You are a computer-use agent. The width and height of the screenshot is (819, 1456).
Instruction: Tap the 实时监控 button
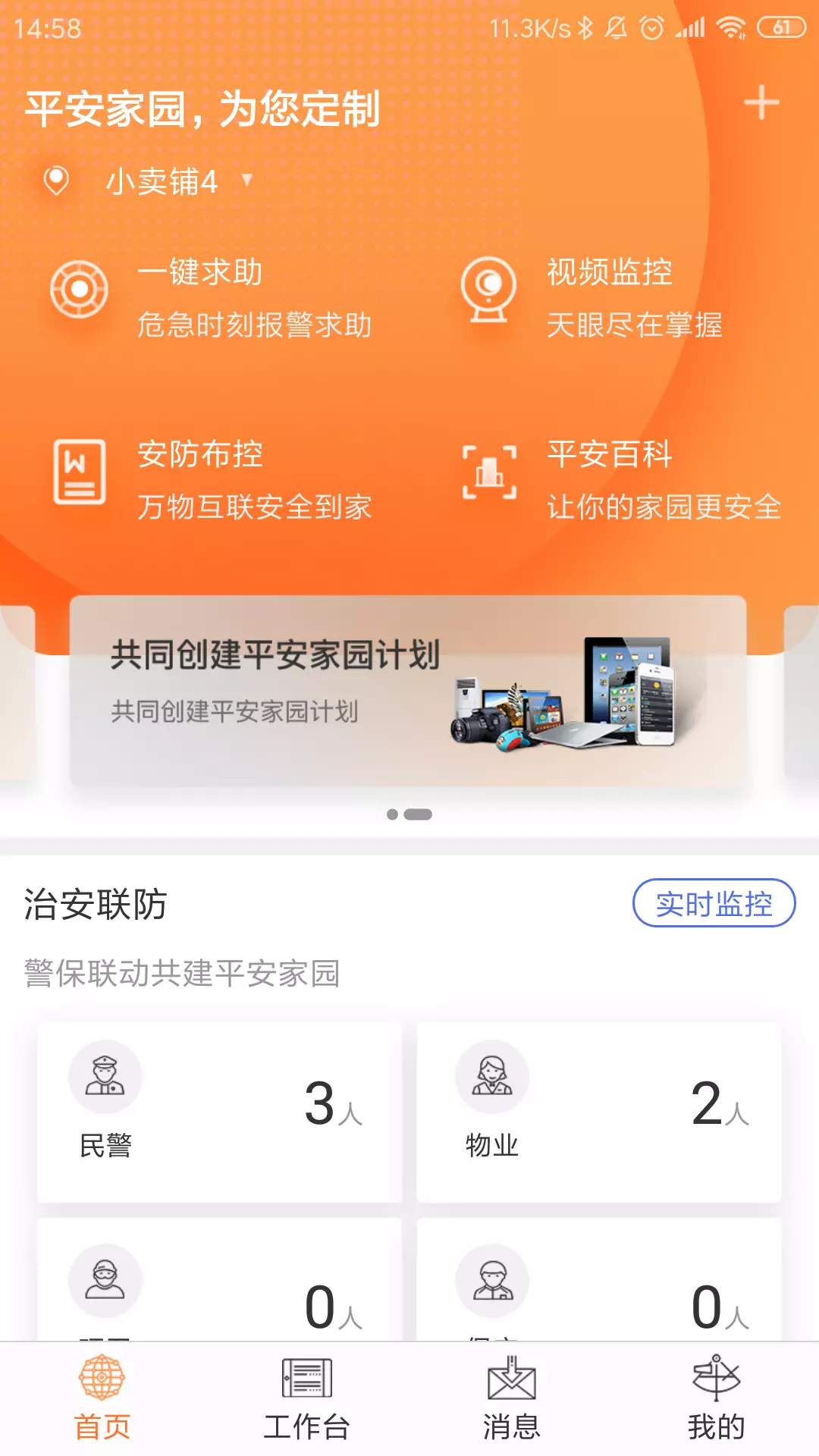714,903
